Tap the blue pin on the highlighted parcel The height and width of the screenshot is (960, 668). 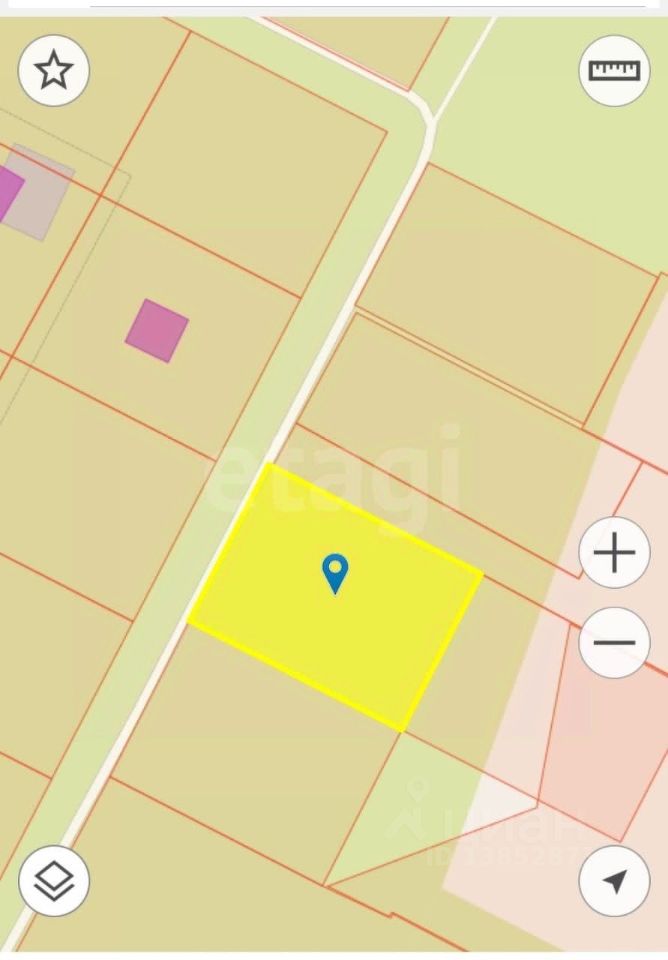(x=335, y=573)
